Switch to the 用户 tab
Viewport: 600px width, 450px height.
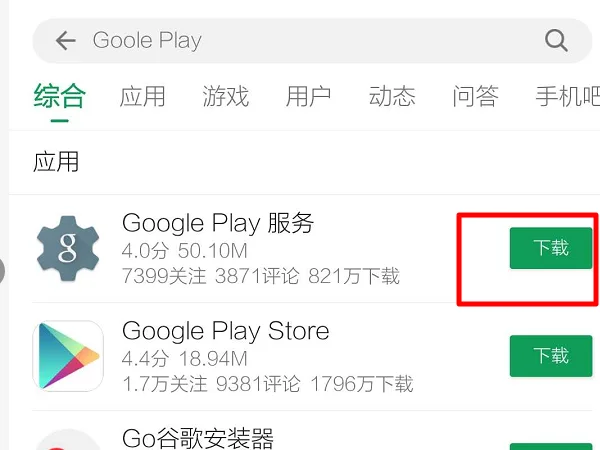[308, 96]
